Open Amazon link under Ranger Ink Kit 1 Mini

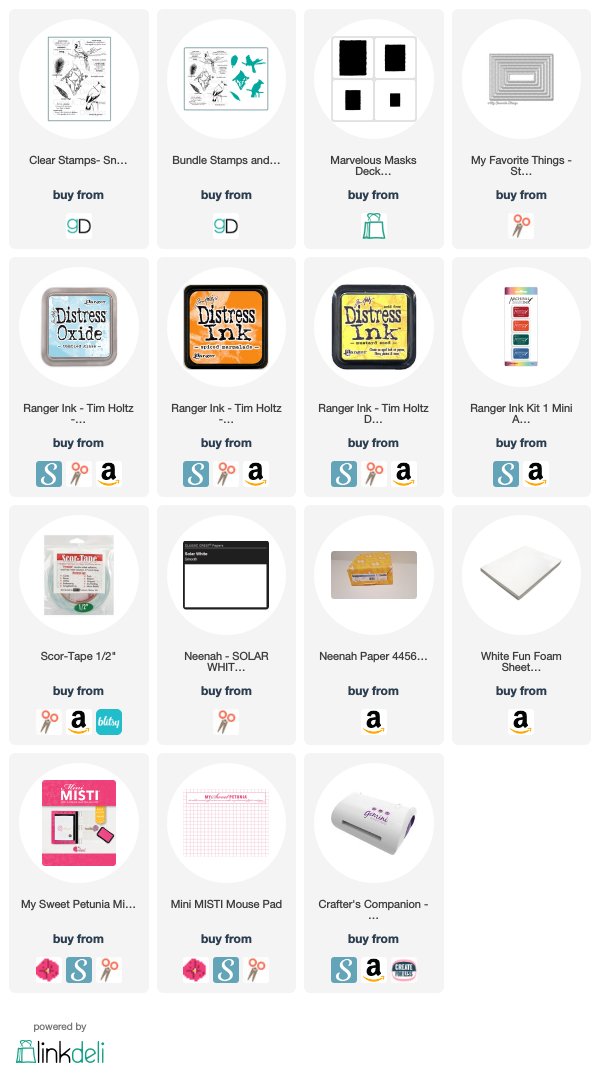point(536,474)
